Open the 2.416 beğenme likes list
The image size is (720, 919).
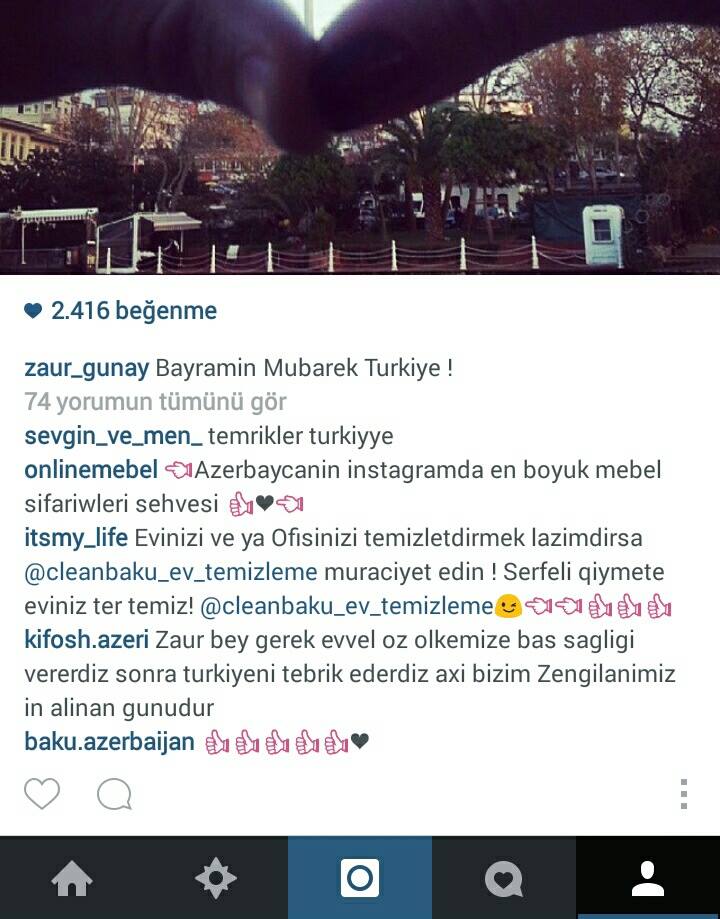pos(120,311)
